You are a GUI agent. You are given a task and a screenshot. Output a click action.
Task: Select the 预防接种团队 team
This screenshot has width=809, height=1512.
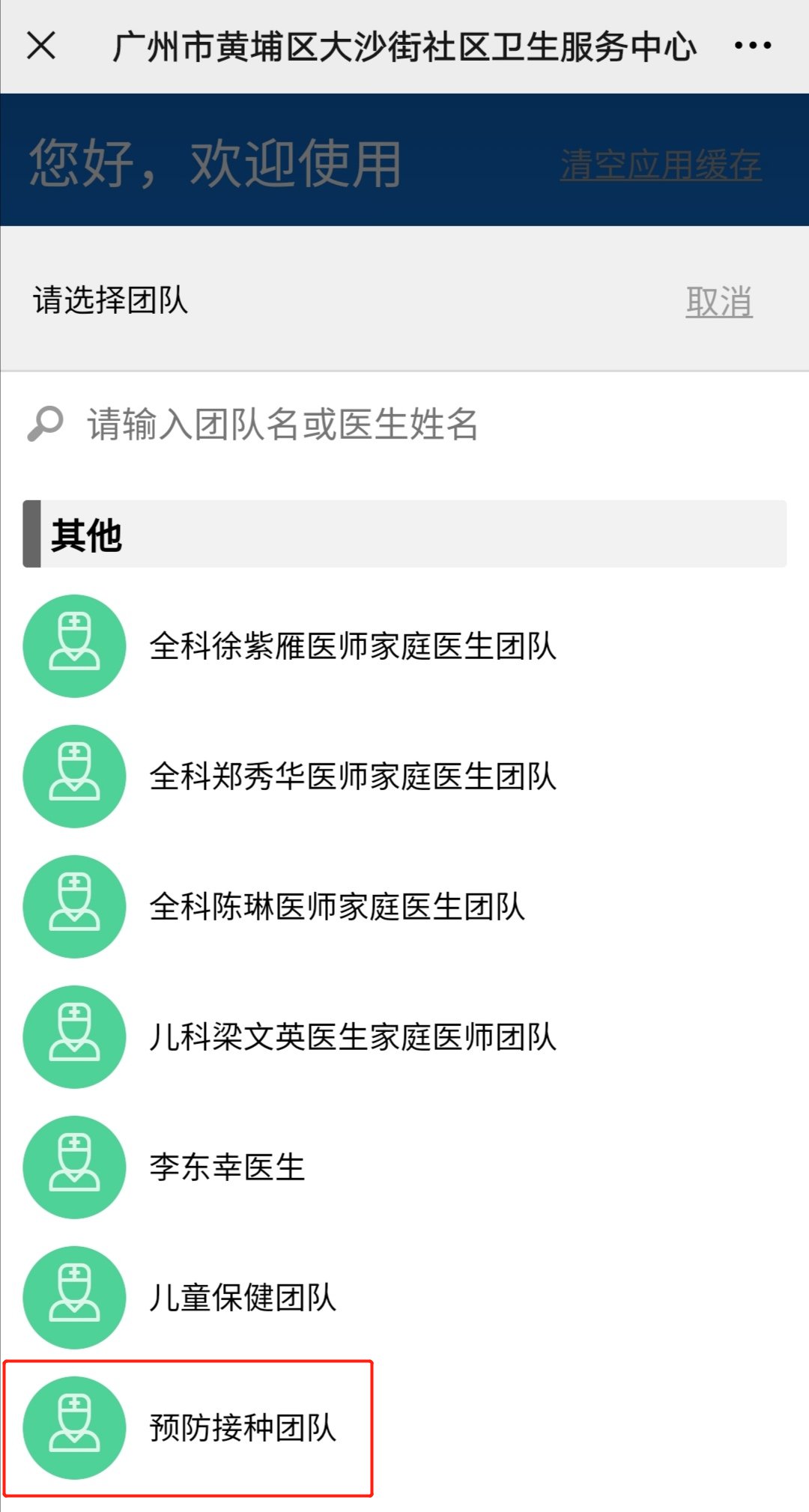pos(242,1428)
